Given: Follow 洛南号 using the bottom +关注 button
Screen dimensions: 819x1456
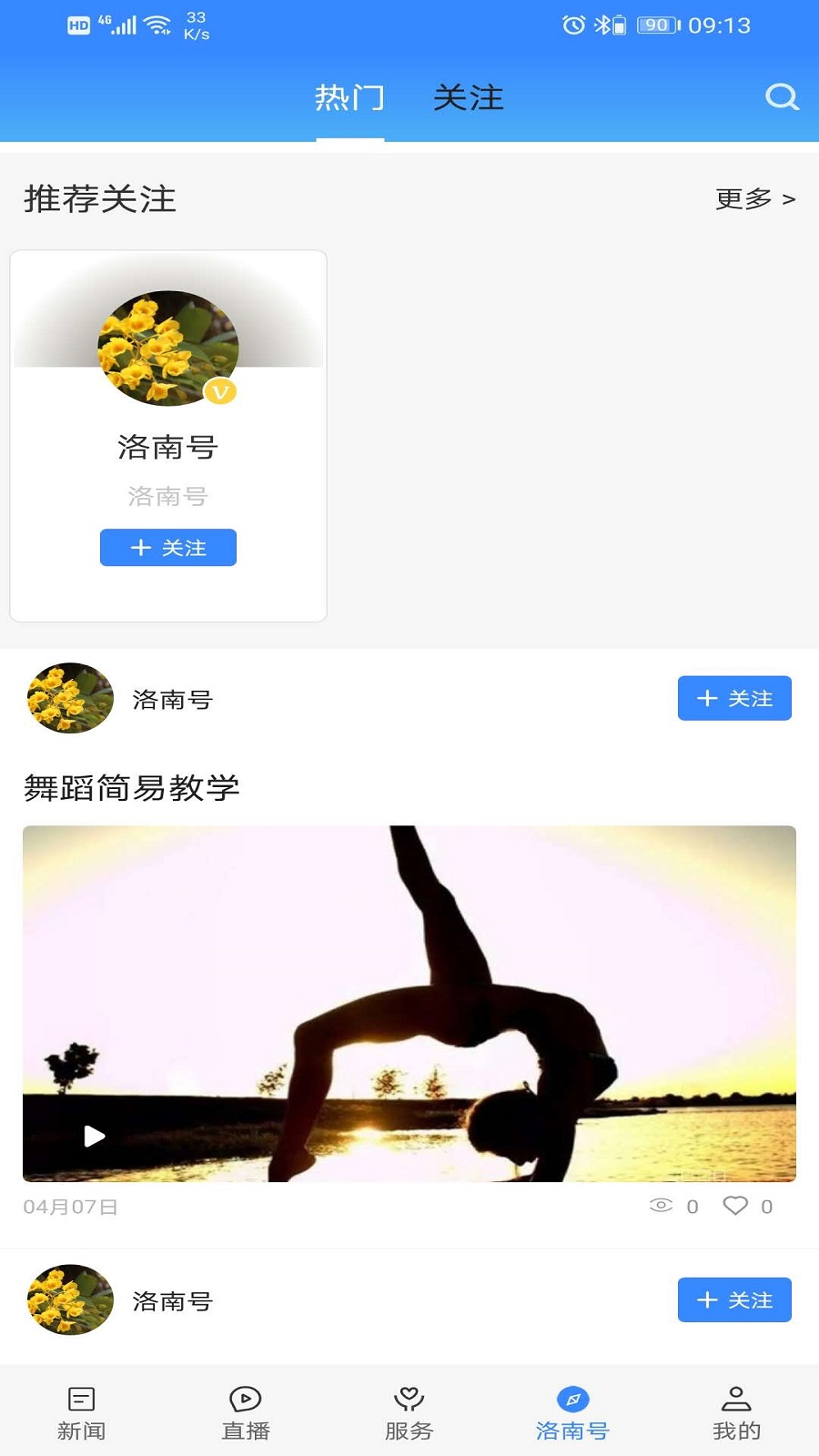Looking at the screenshot, I should click(734, 1300).
